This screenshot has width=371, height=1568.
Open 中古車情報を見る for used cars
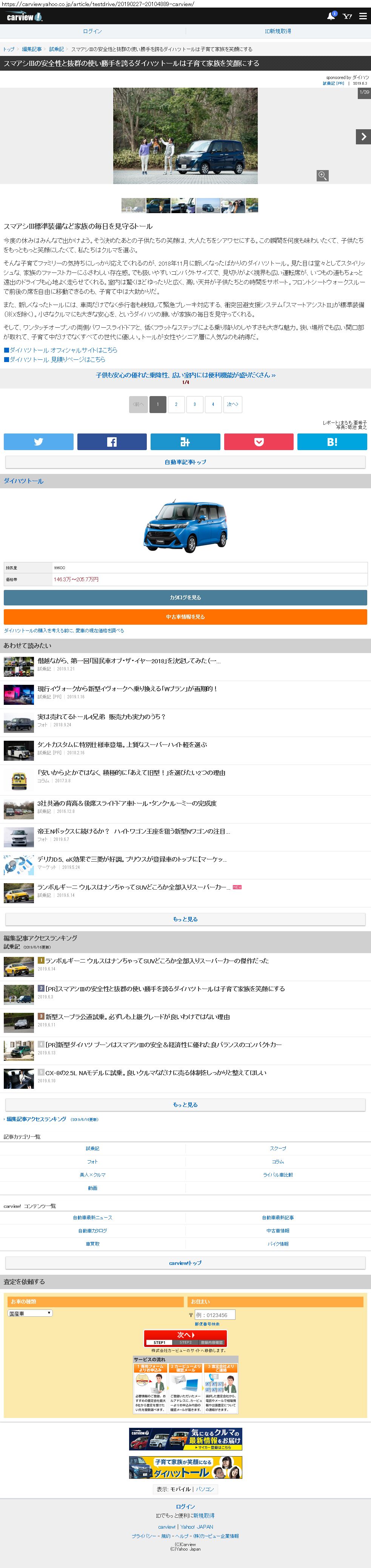point(186,617)
